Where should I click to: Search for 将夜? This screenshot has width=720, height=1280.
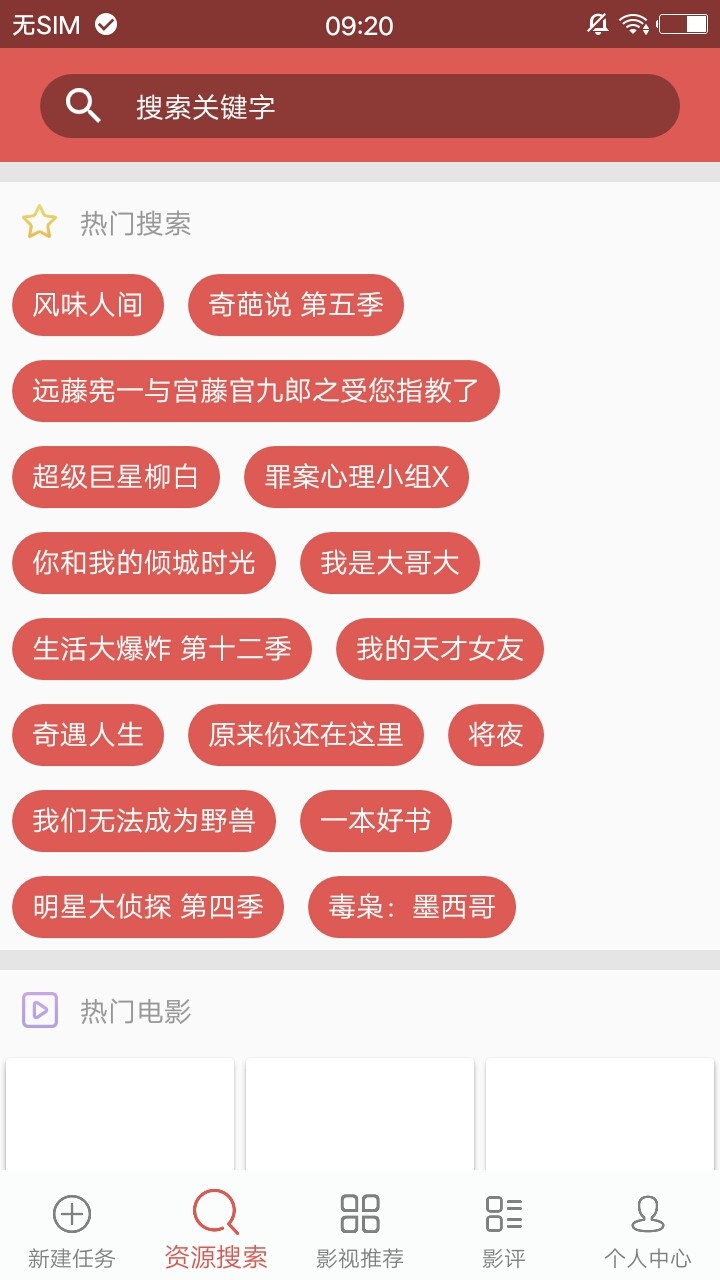[496, 735]
